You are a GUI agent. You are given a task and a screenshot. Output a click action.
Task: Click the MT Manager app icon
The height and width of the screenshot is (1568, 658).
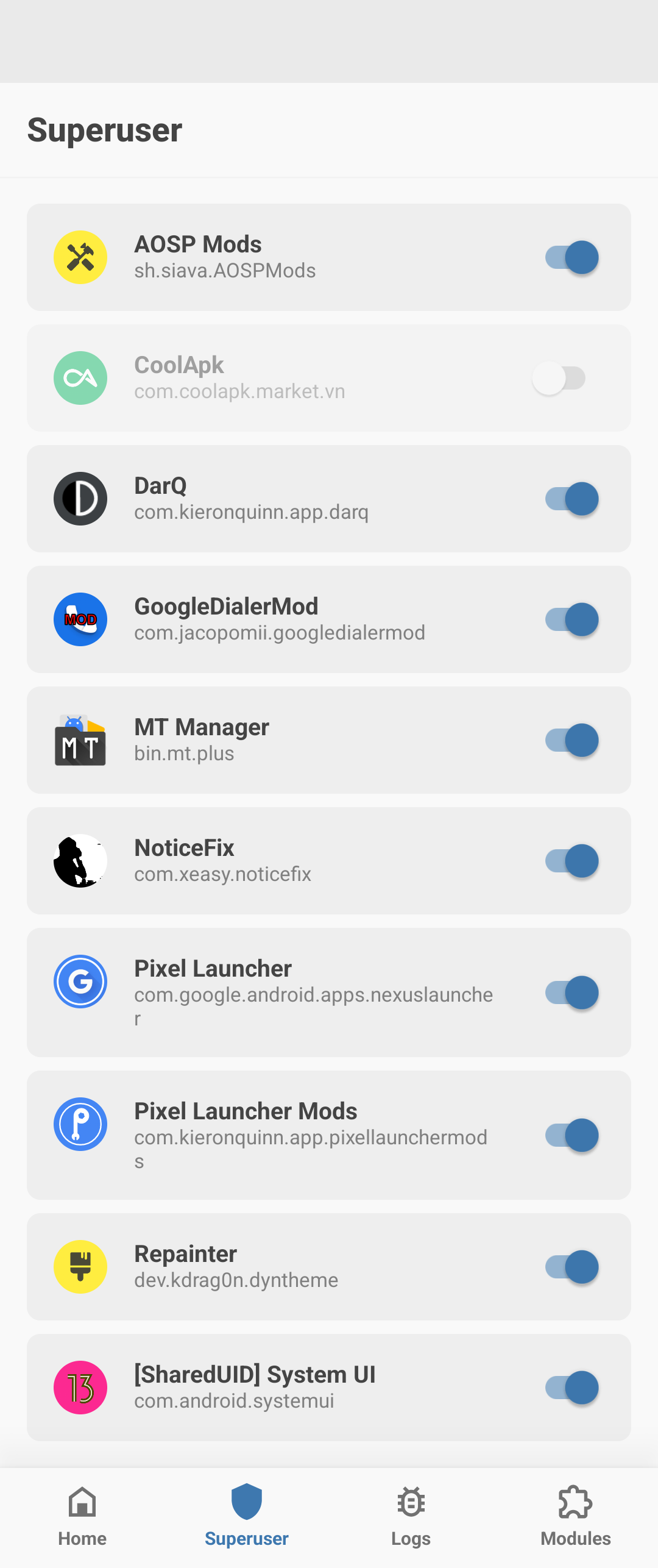(80, 739)
